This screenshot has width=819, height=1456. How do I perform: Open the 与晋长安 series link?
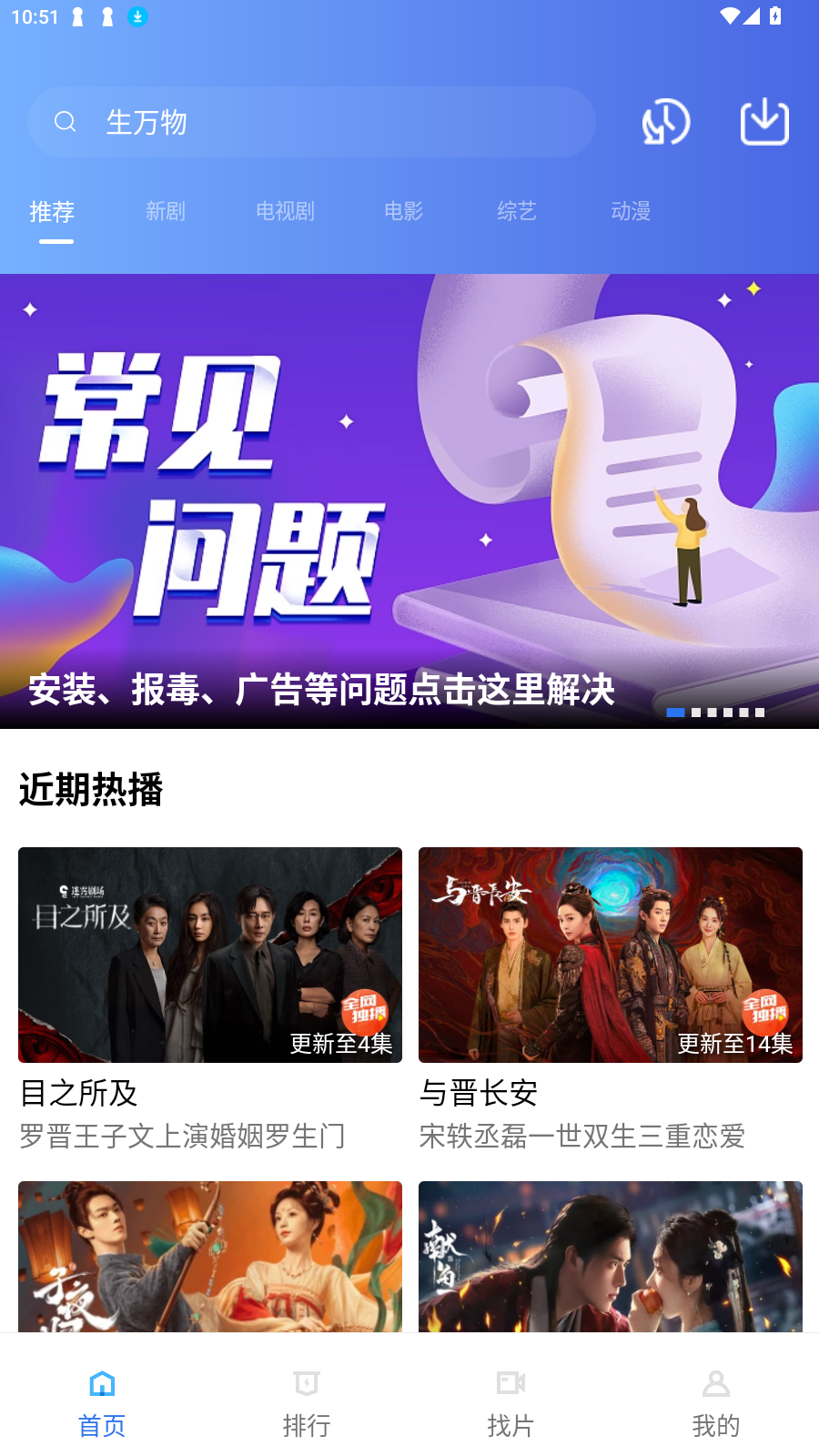(477, 1094)
